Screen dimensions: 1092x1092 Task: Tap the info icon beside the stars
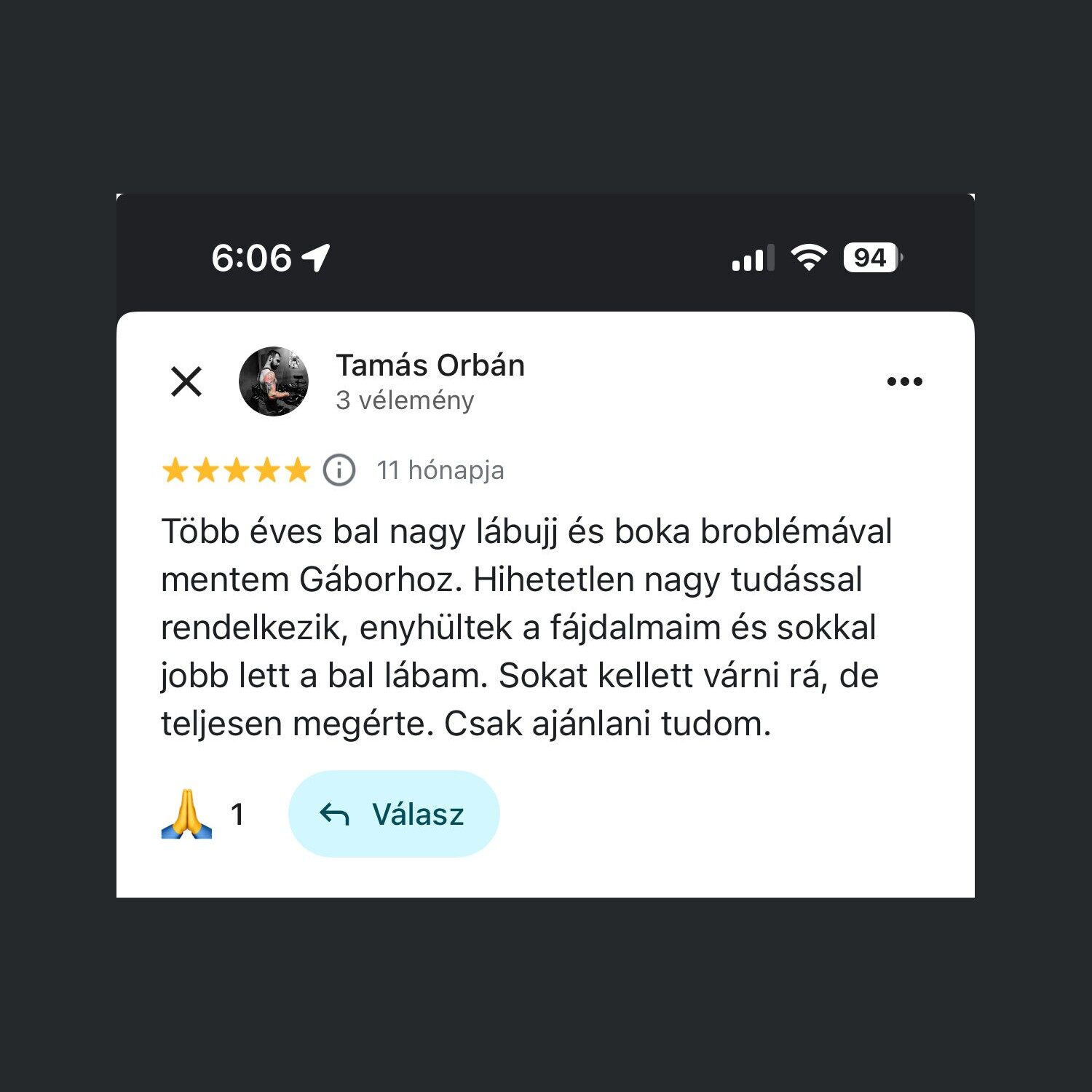(339, 470)
